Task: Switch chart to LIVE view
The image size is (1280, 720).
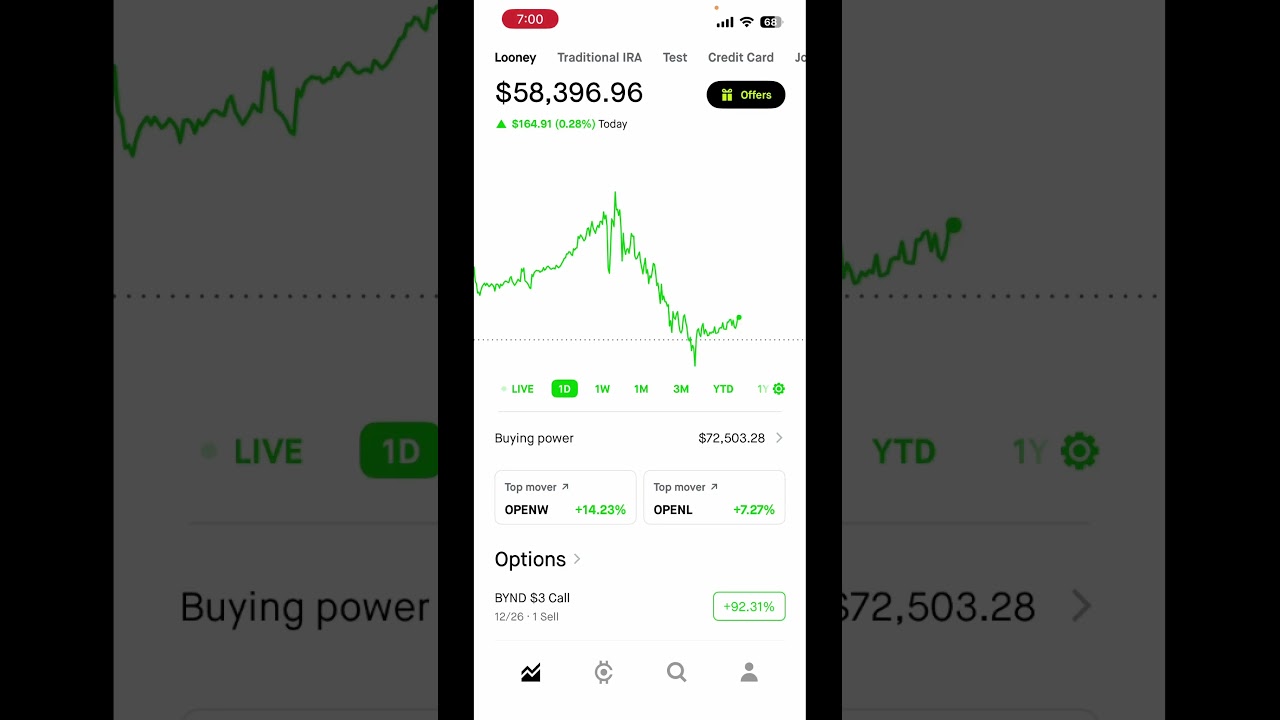Action: tap(518, 389)
